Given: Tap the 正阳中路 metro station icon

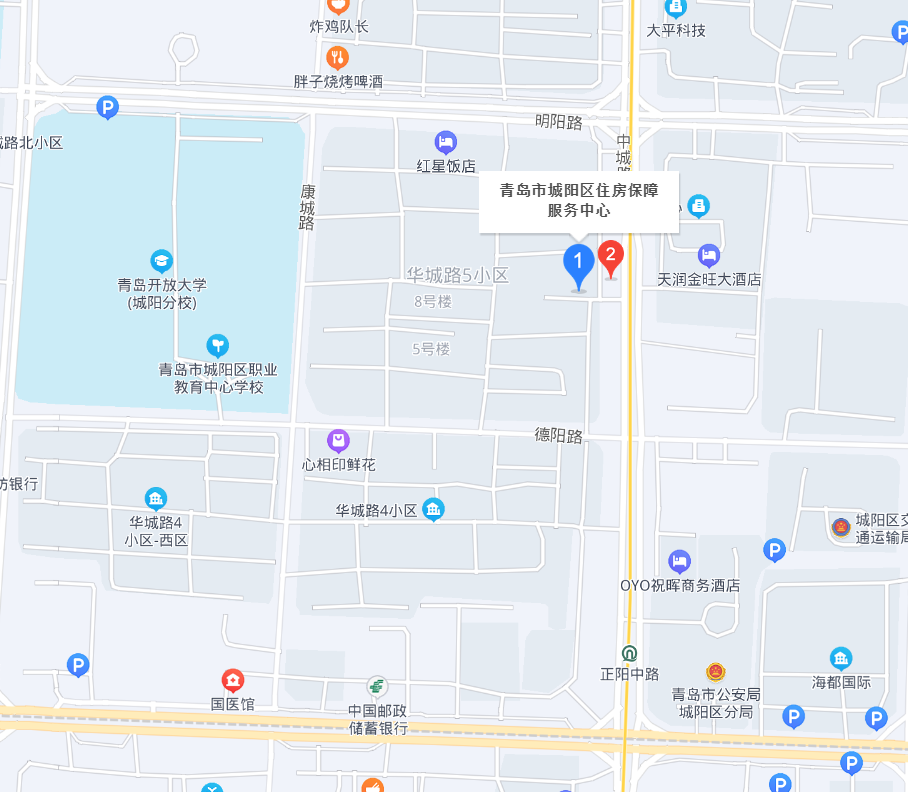Looking at the screenshot, I should click(629, 653).
